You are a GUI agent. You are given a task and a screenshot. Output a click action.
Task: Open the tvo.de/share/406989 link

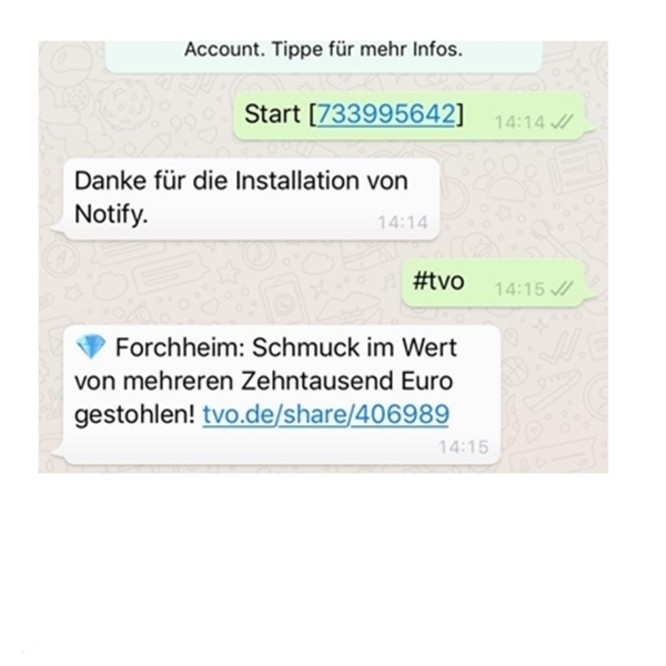[325, 414]
